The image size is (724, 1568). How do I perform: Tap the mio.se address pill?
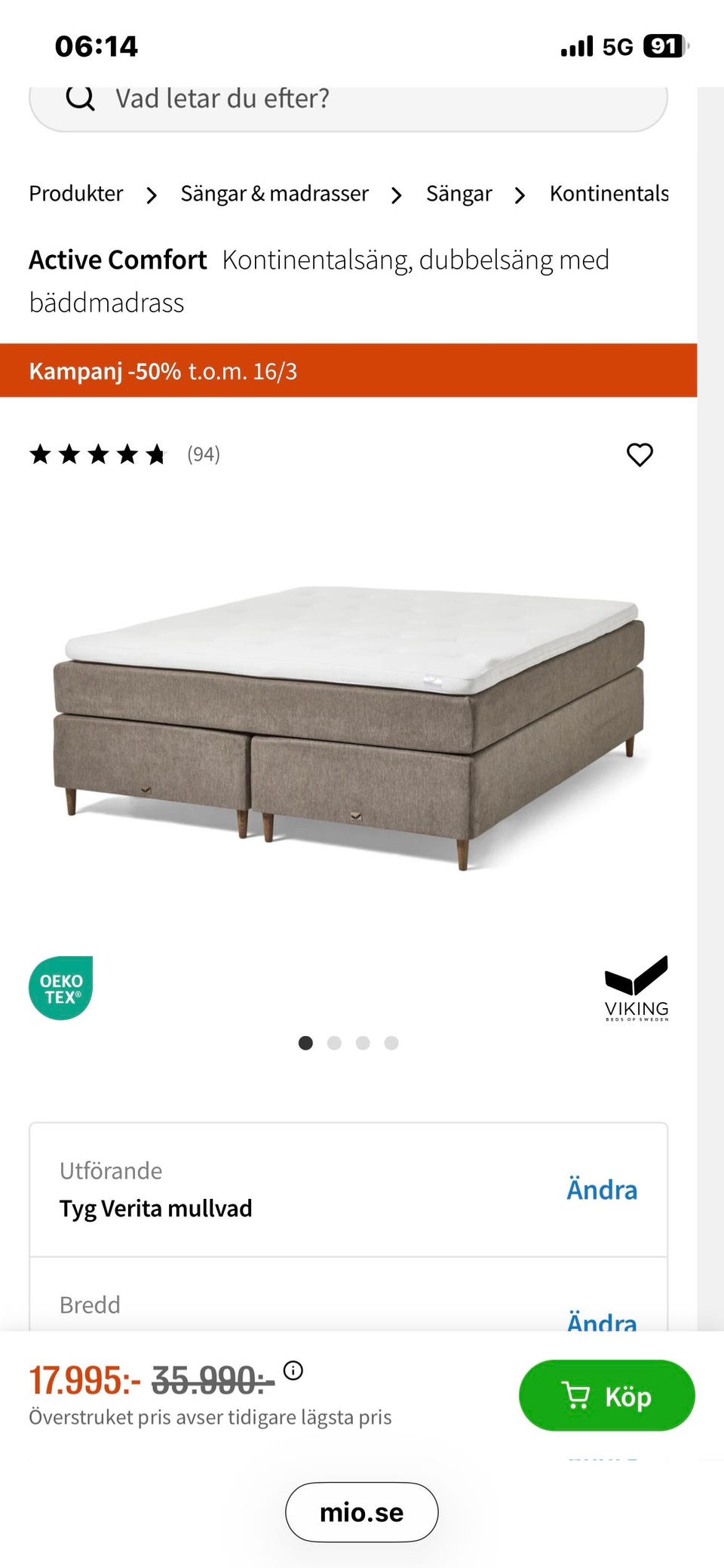[361, 1512]
